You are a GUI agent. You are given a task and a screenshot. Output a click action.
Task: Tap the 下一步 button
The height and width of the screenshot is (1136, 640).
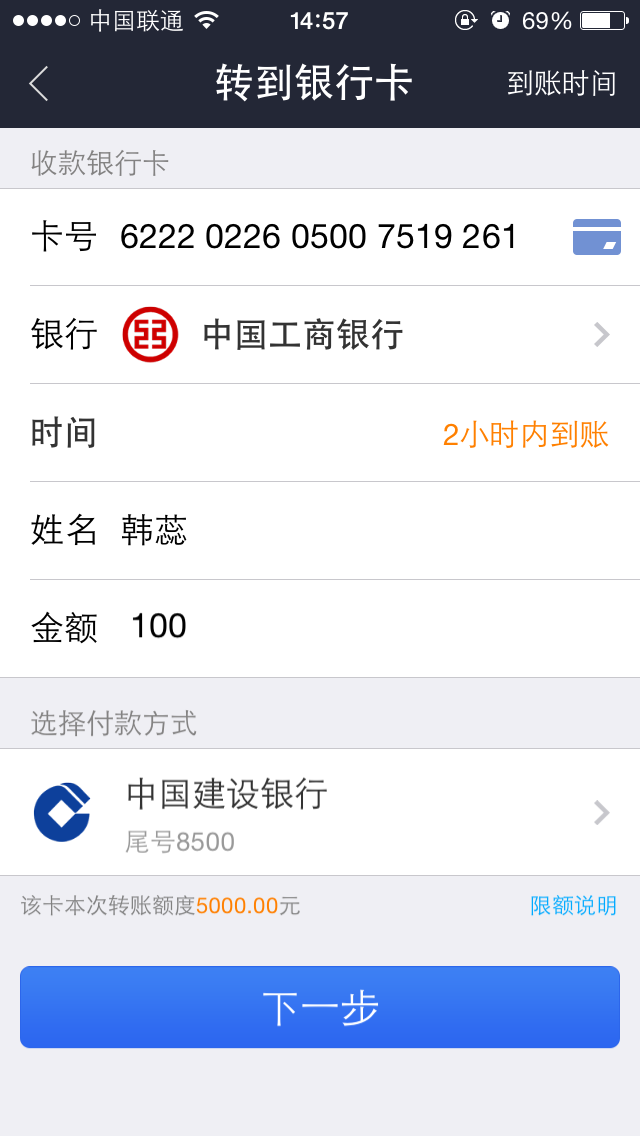pyautogui.click(x=320, y=1007)
